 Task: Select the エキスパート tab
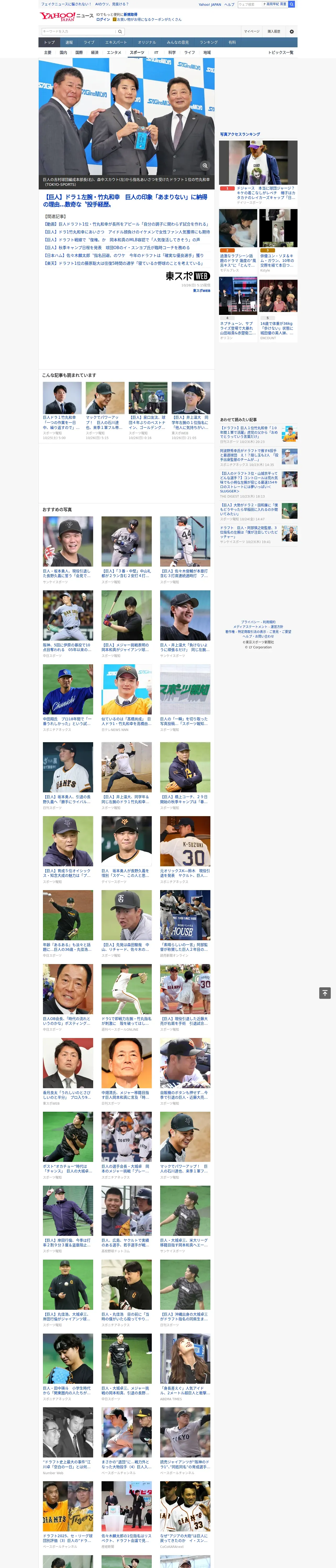(x=116, y=43)
